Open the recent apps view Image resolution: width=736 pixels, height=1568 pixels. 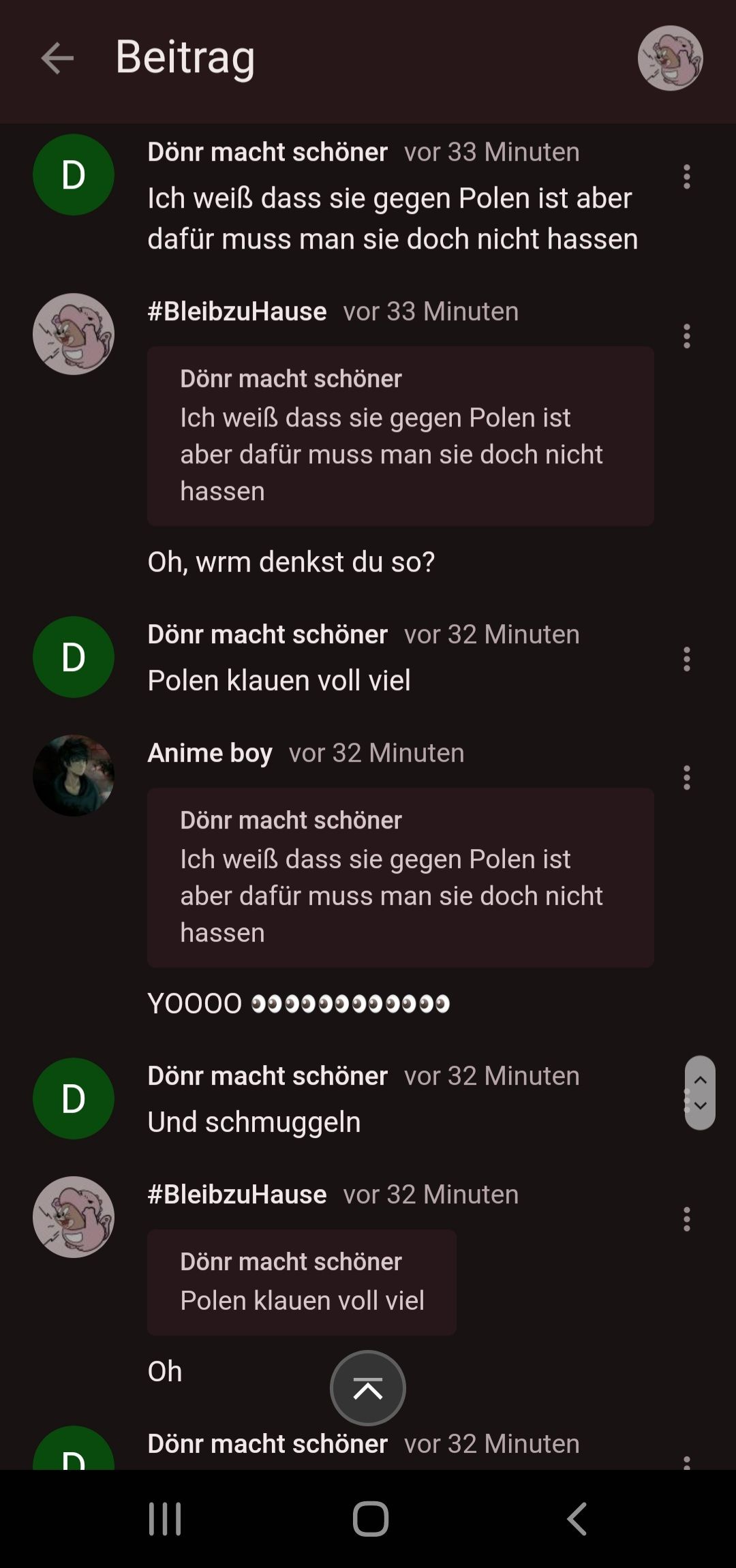[x=165, y=1519]
